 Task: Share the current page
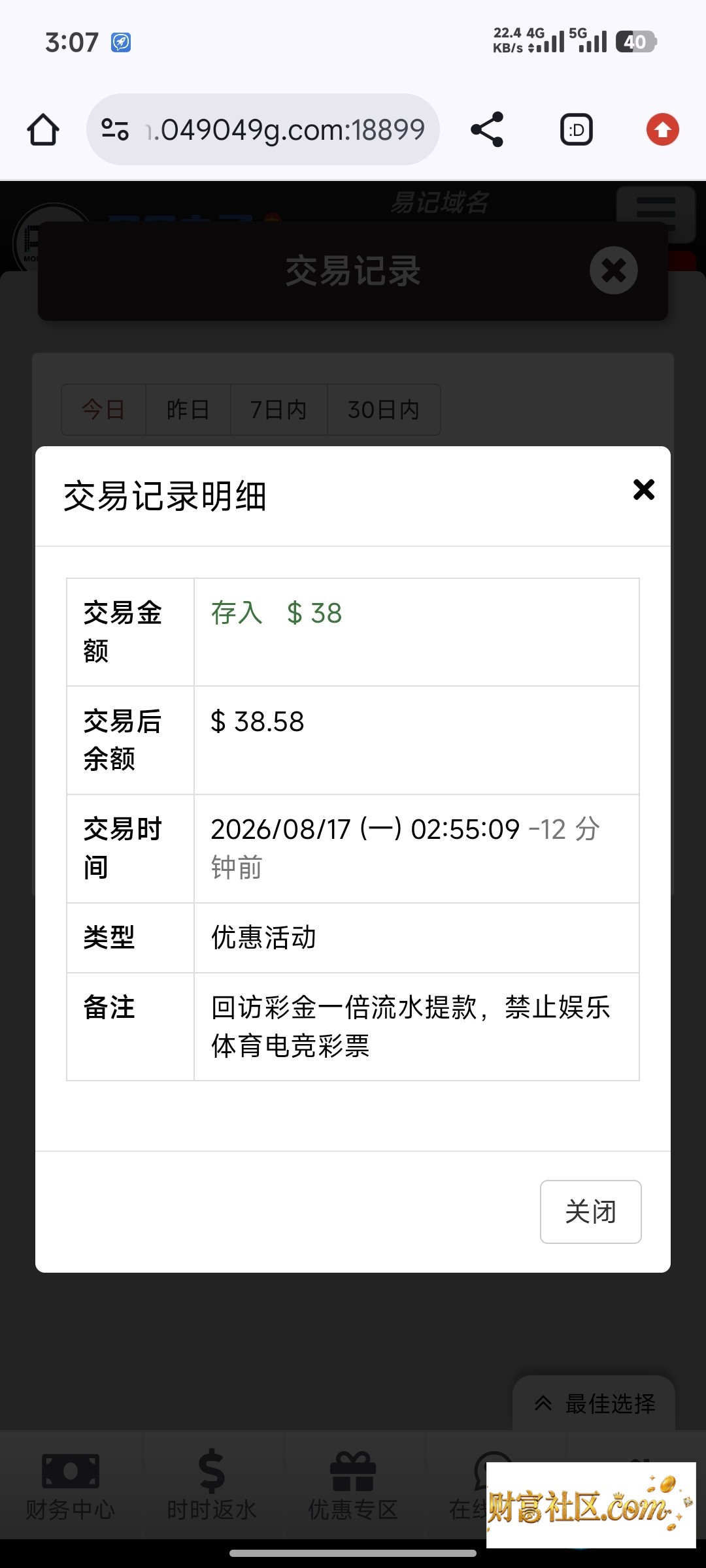(487, 129)
